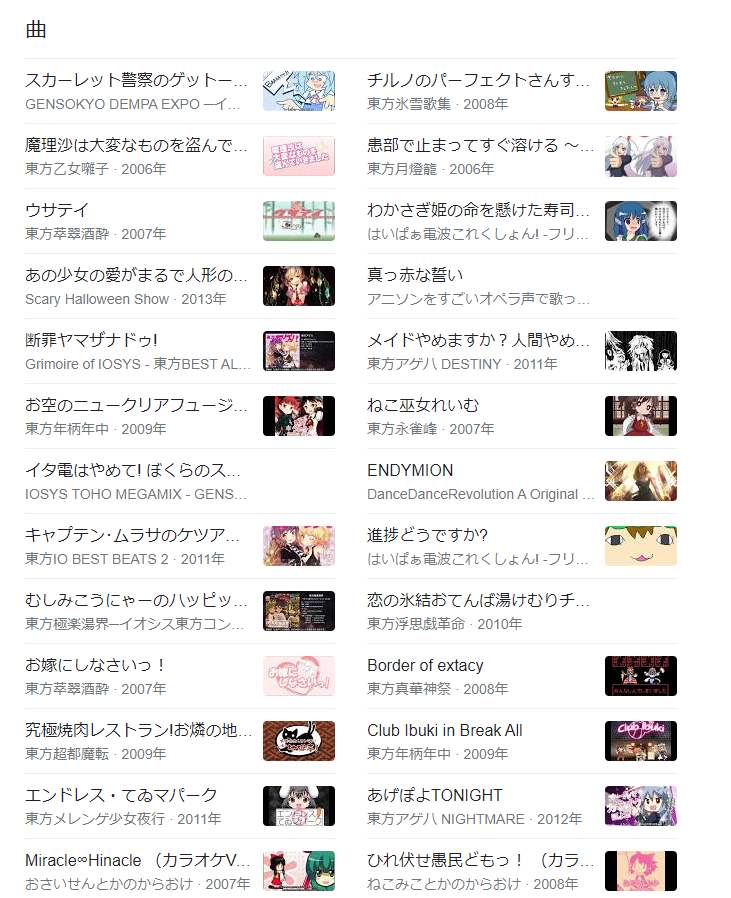Open the song 真っ赤な誓い

[x=415, y=275]
